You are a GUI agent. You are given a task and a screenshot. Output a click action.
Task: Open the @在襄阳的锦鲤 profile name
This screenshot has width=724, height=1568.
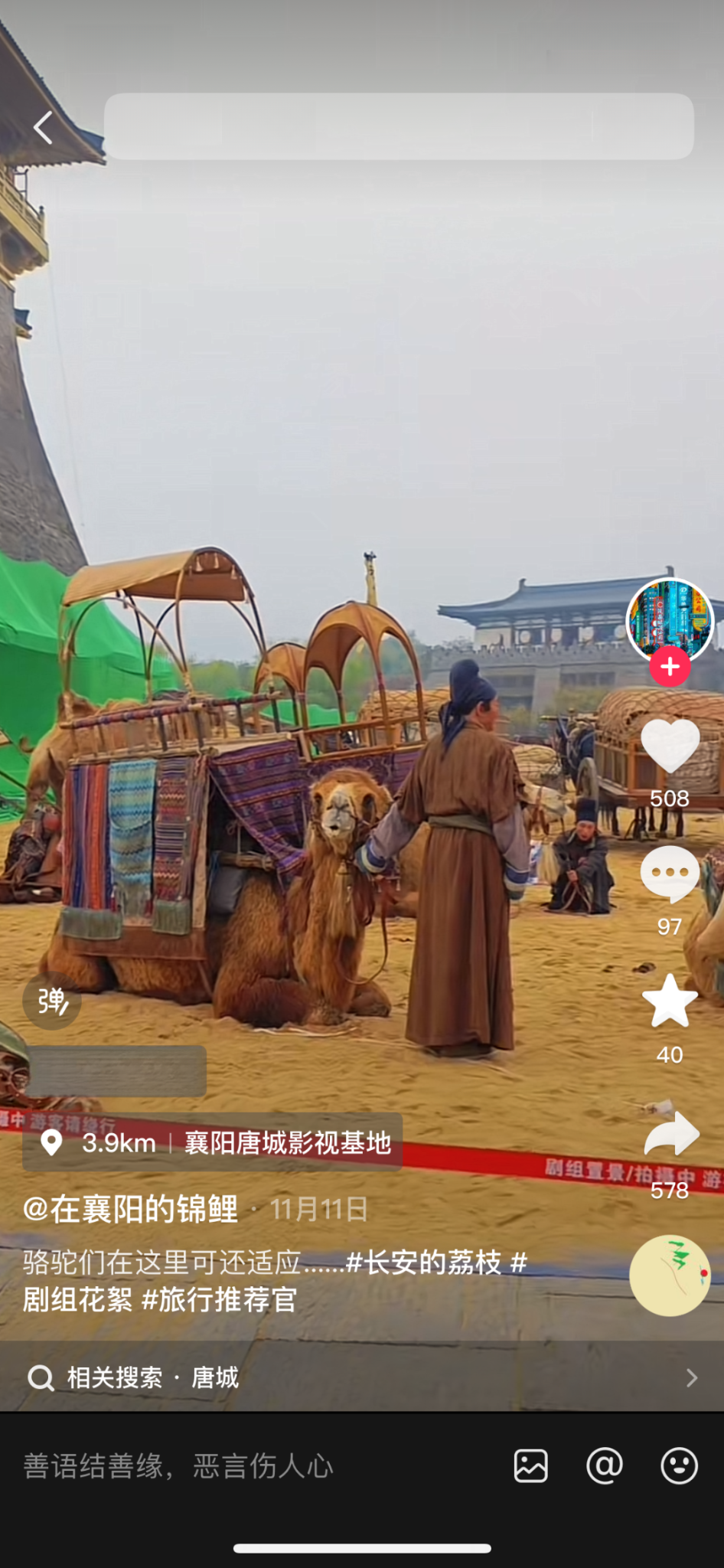(130, 1209)
